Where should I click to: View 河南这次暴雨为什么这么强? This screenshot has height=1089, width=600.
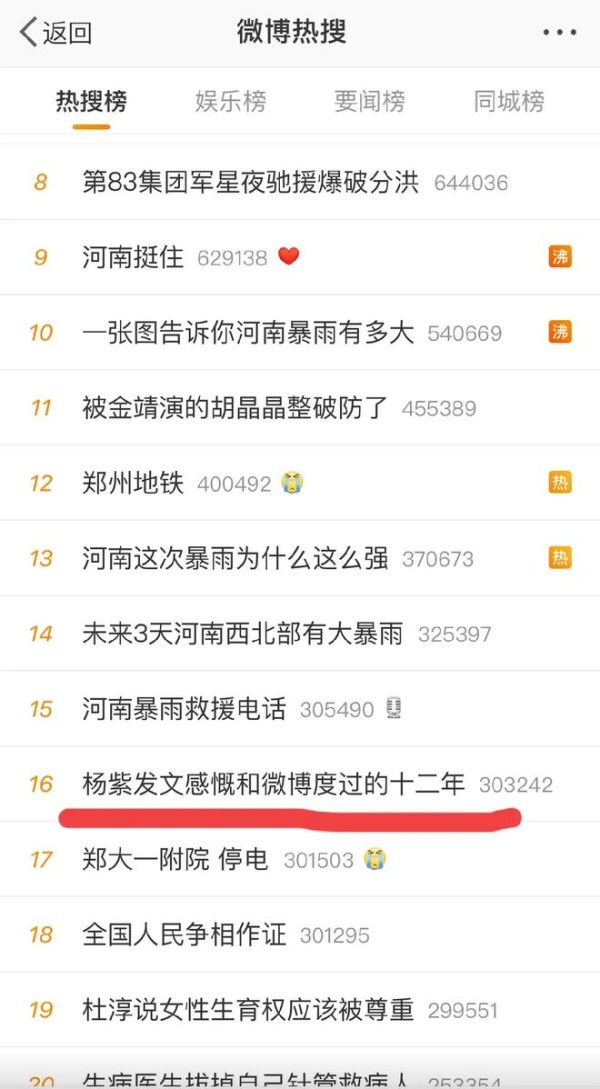[300, 558]
